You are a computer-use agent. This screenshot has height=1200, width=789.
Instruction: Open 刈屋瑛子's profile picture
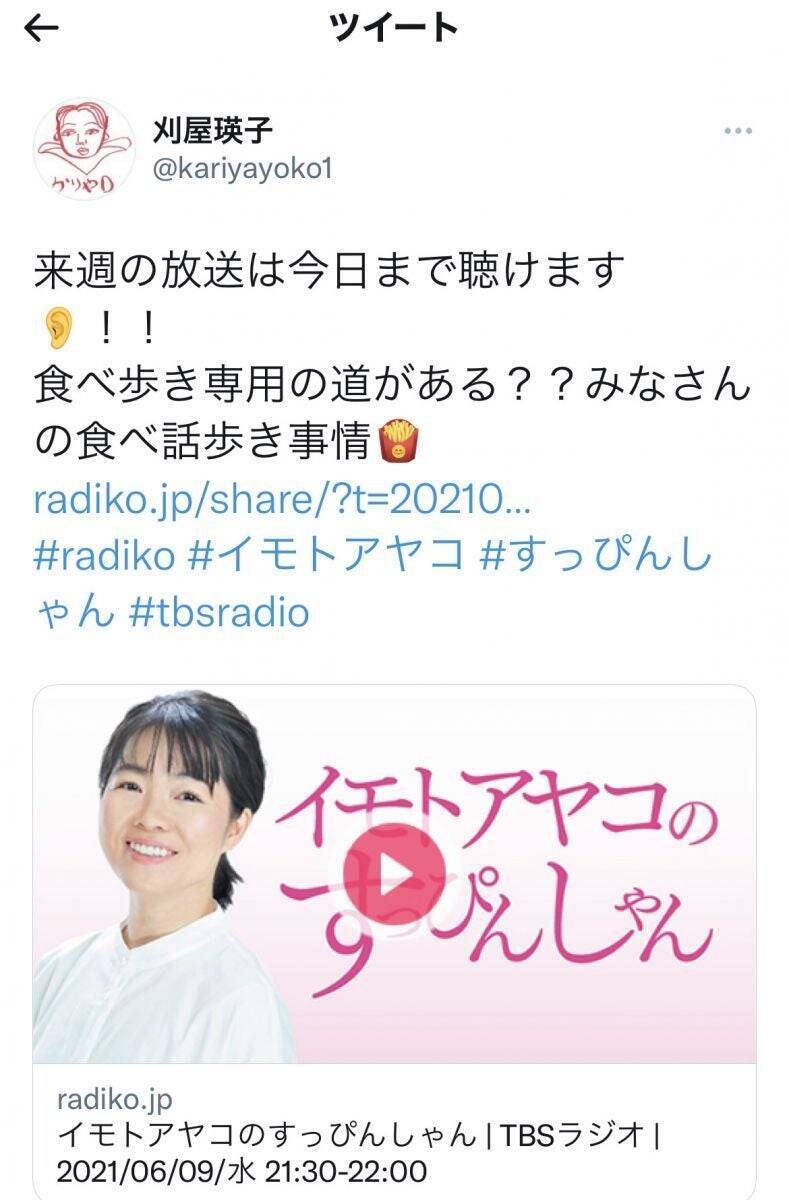pyautogui.click(x=84, y=148)
